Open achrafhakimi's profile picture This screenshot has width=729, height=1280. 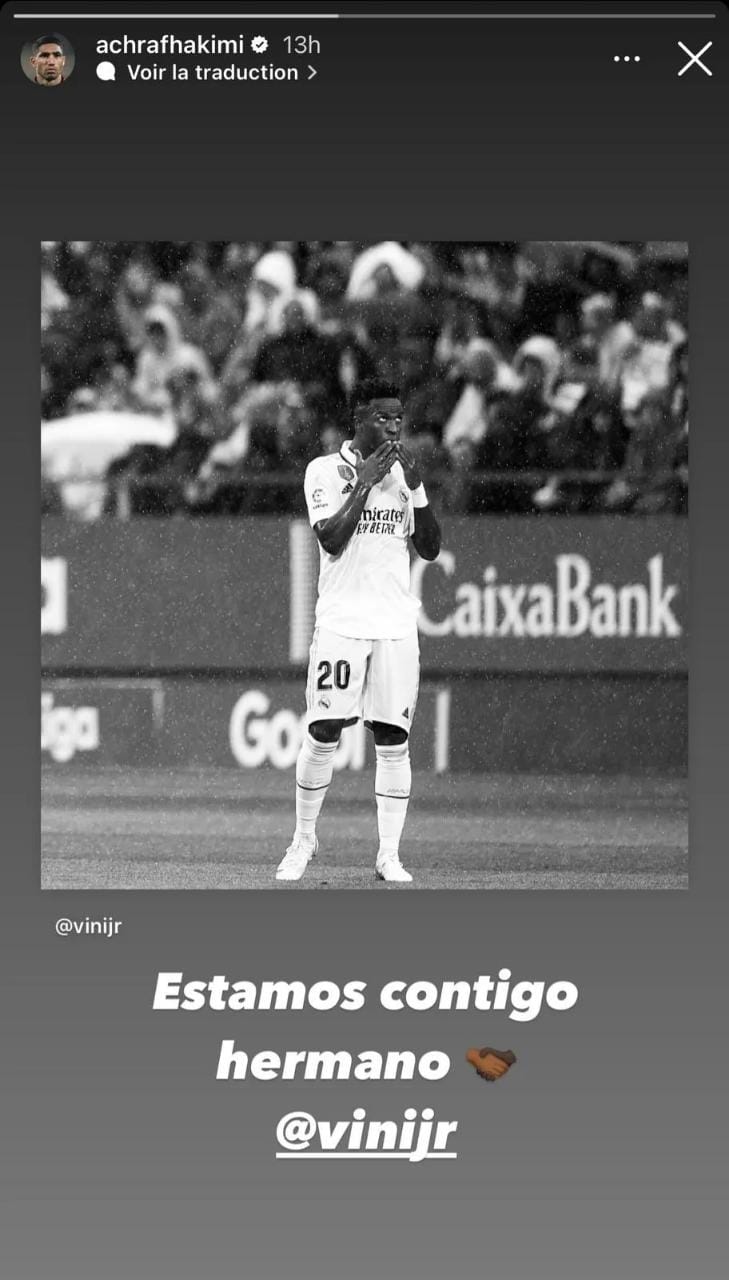coord(48,59)
